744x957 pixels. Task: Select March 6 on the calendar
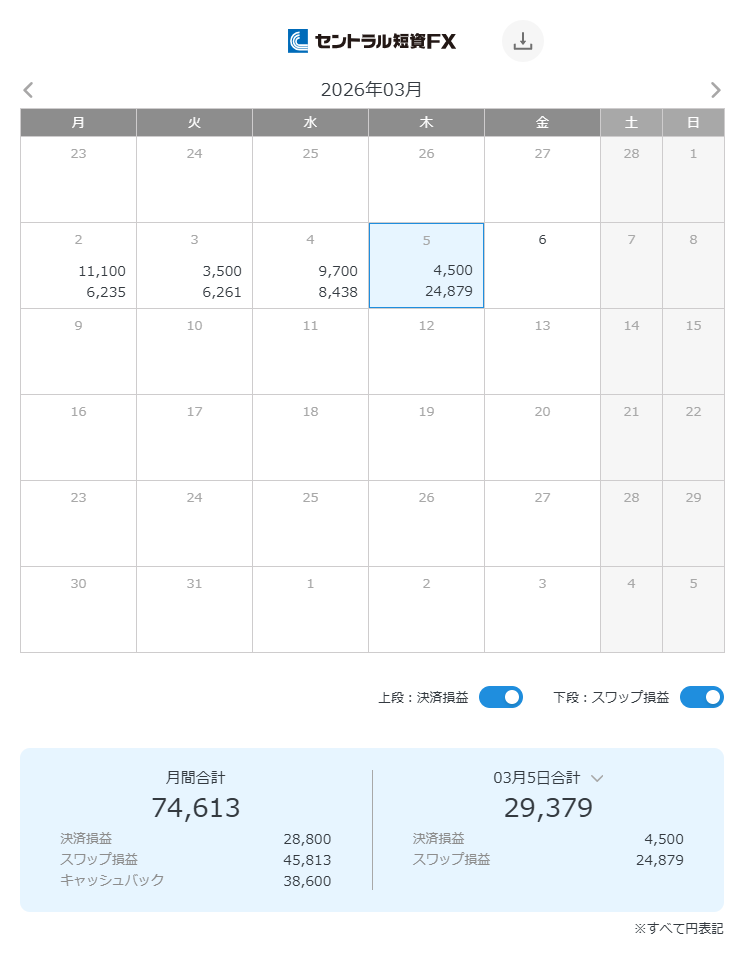coord(542,266)
